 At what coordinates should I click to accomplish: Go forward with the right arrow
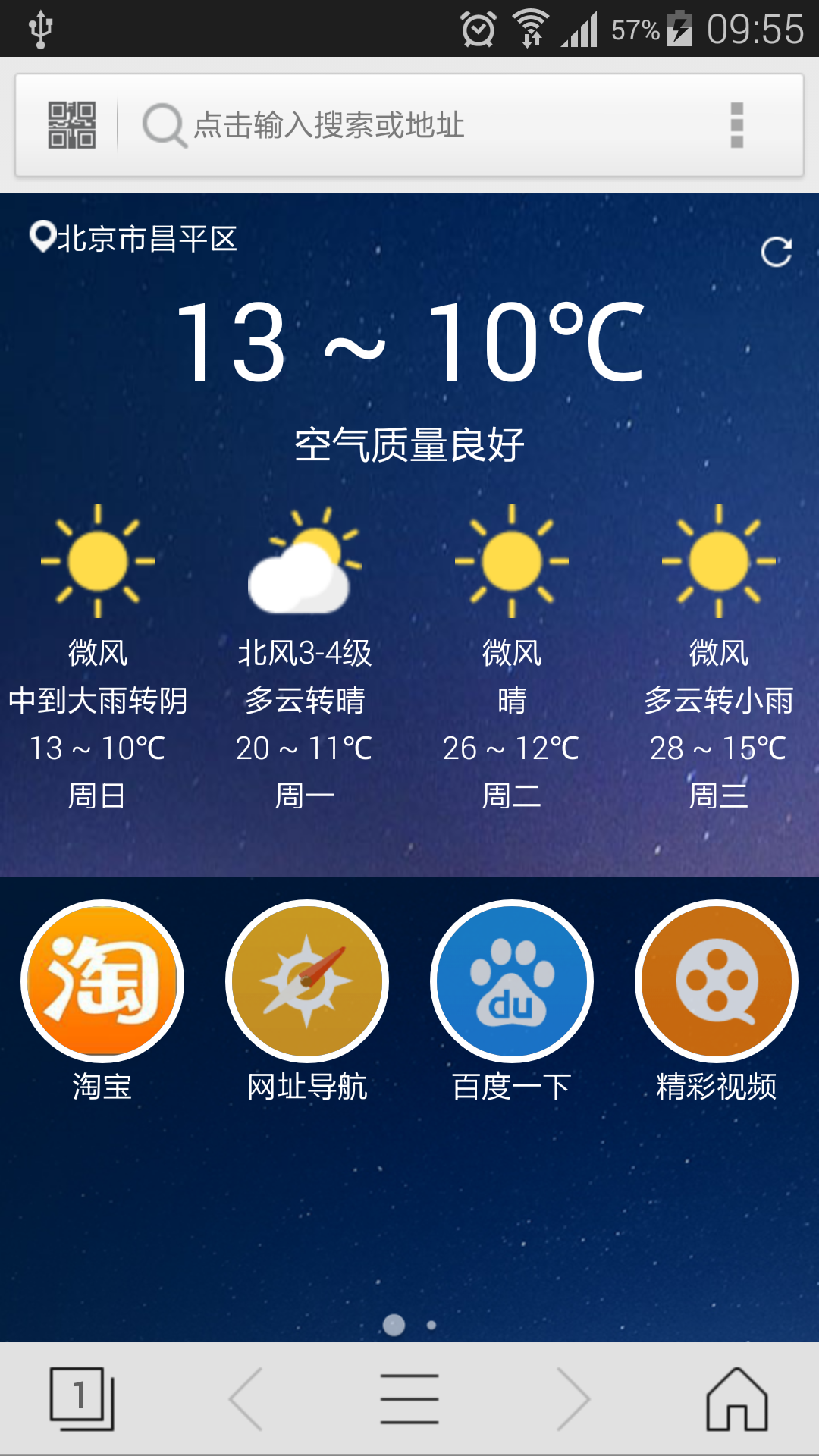click(573, 1398)
